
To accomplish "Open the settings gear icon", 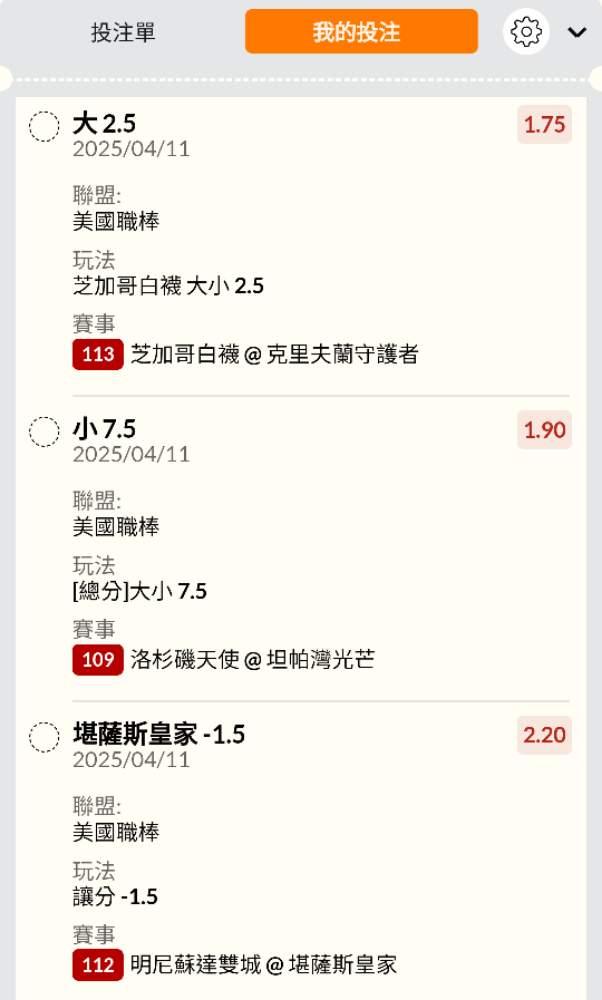I will pyautogui.click(x=525, y=32).
